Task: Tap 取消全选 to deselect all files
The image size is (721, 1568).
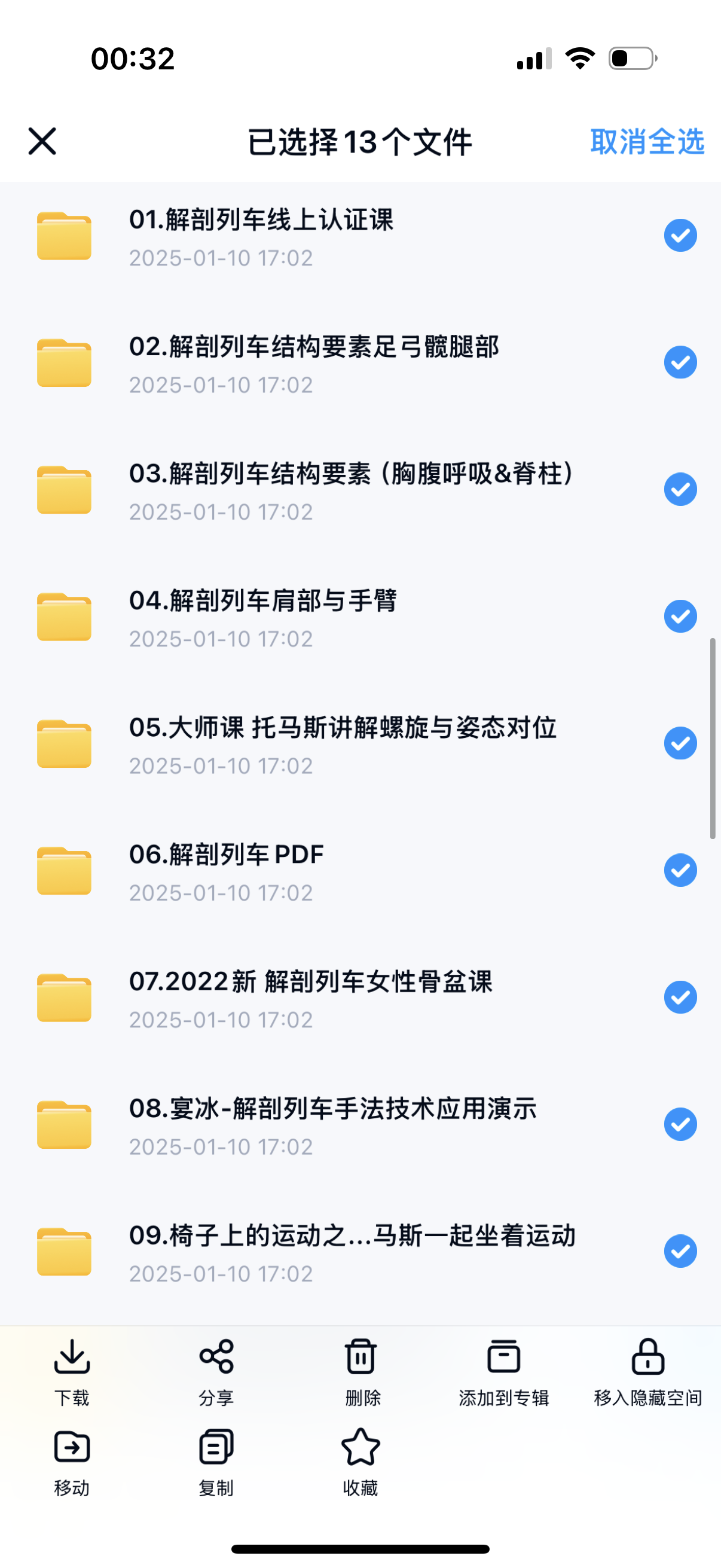Action: (647, 142)
